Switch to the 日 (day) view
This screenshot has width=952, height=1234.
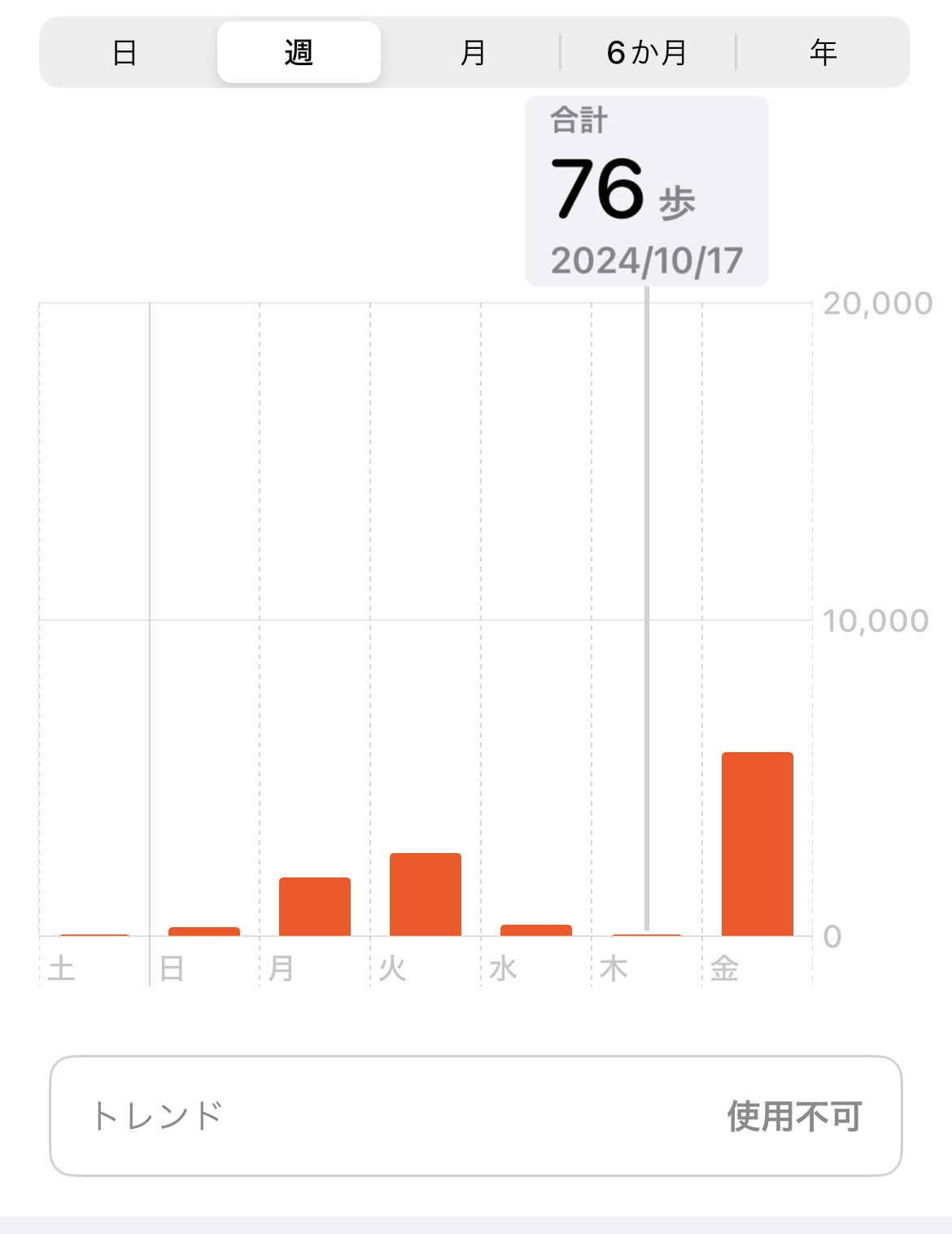(x=124, y=53)
